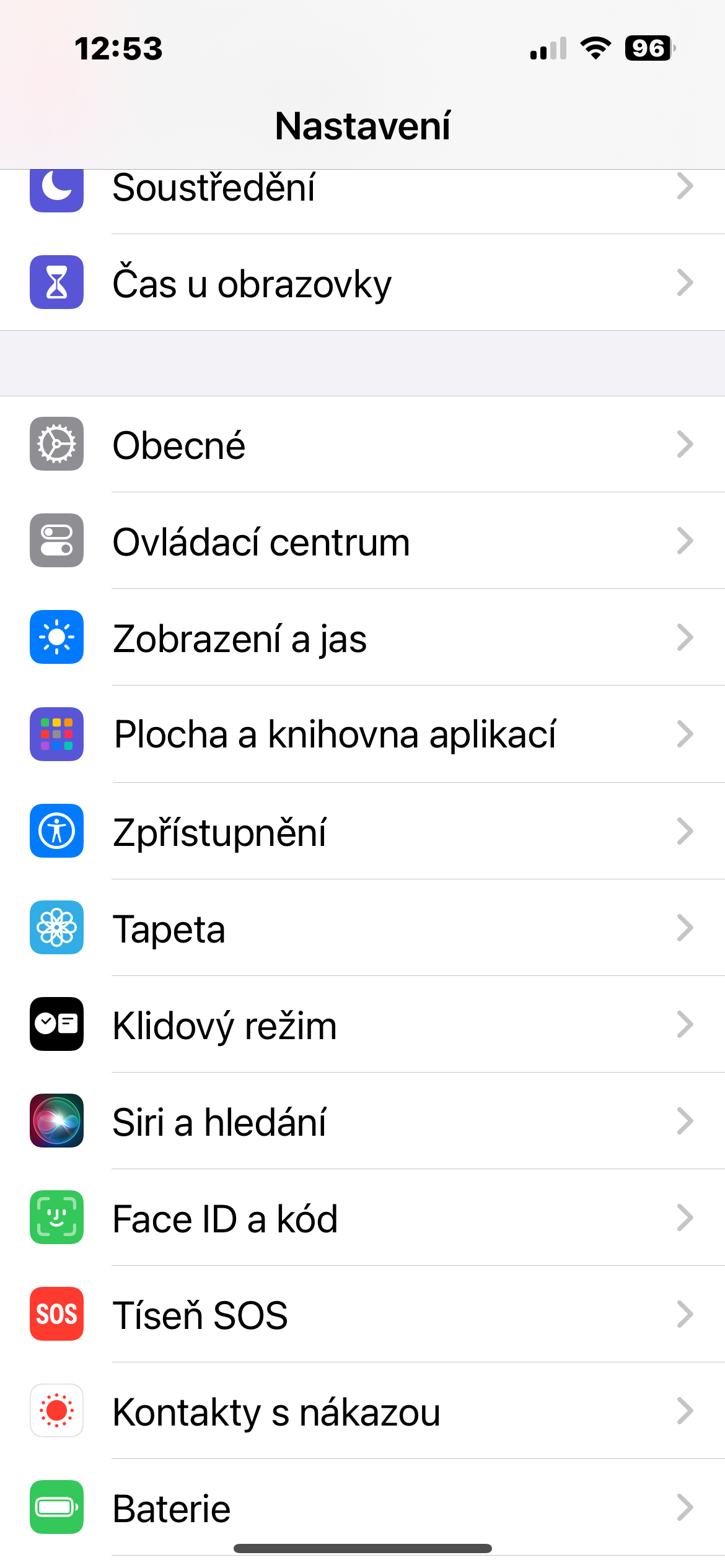Tap Kontakty s nákazou row
The height and width of the screenshot is (1568, 725).
pos(362,1411)
